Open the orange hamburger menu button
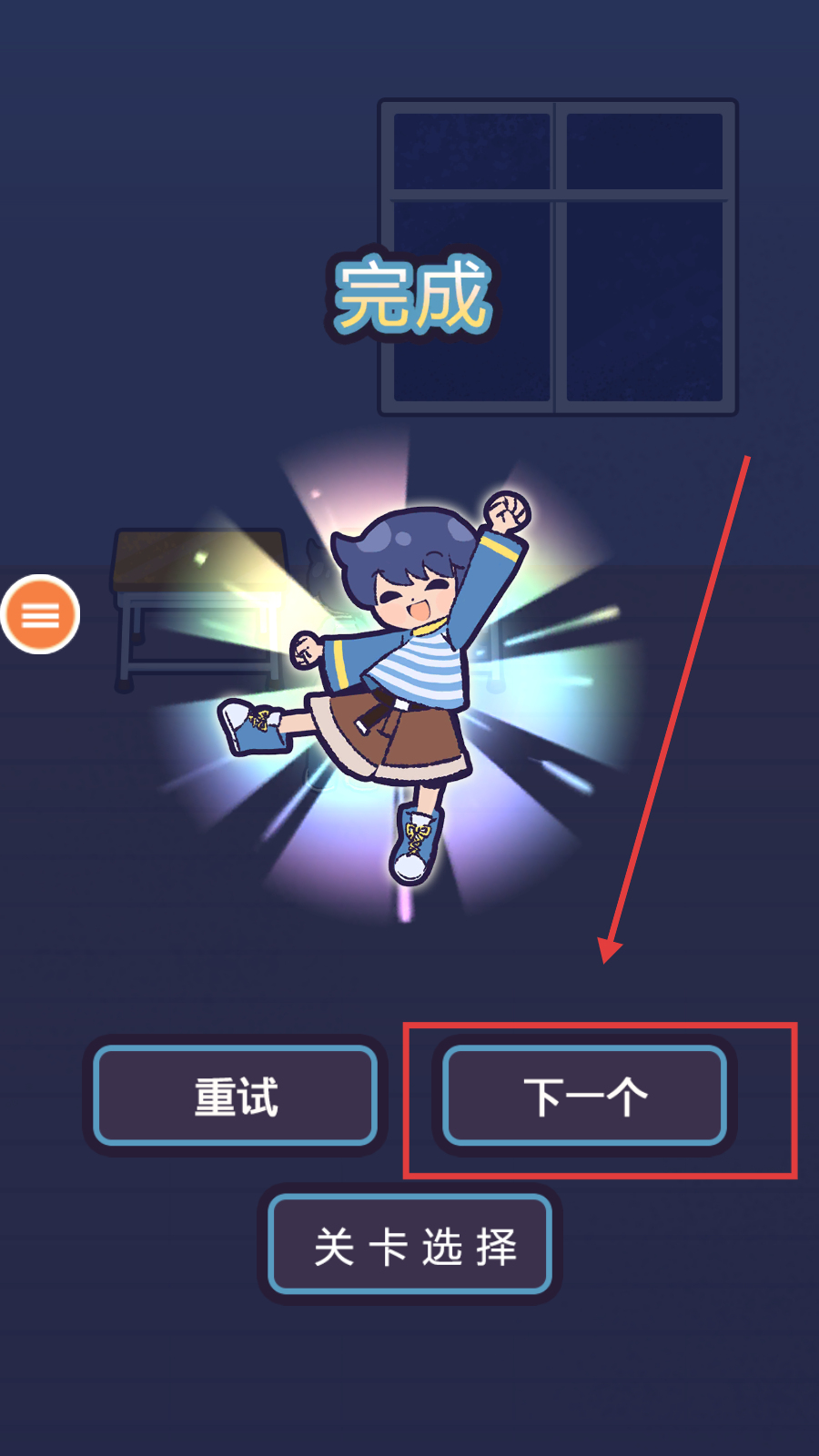 point(41,615)
